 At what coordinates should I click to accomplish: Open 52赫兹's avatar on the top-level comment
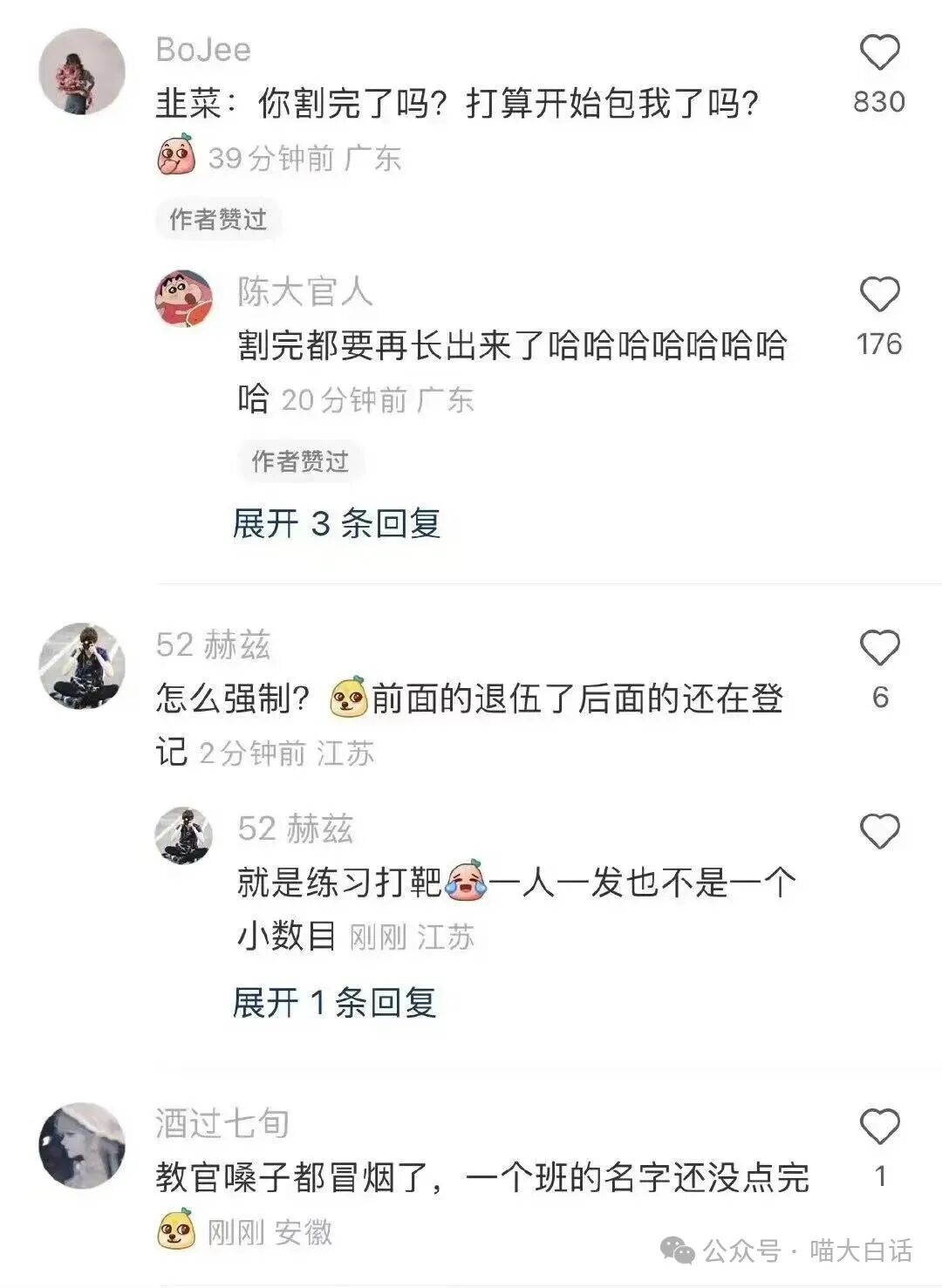pos(82,665)
